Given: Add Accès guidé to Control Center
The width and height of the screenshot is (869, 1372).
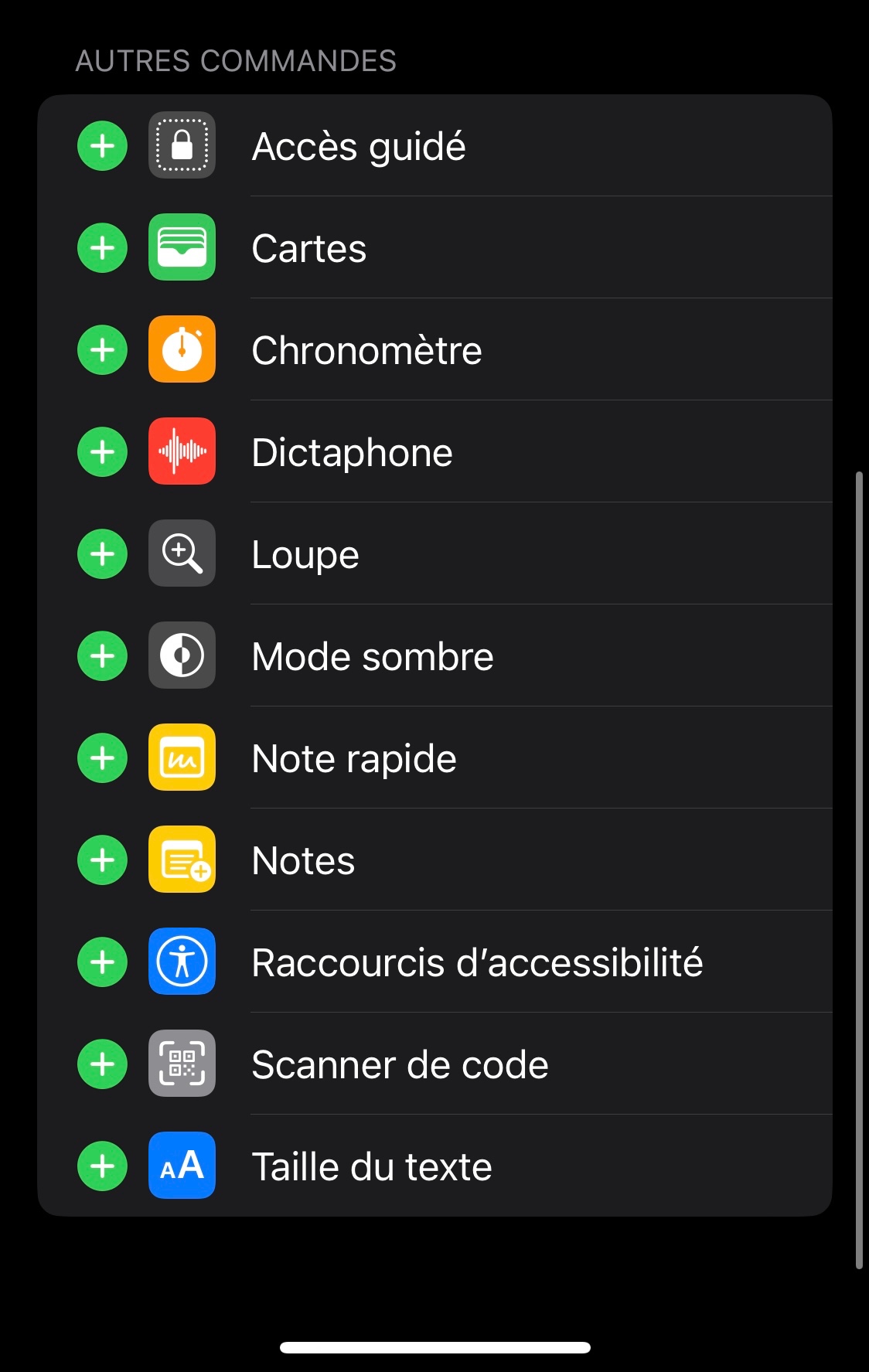Looking at the screenshot, I should point(102,145).
